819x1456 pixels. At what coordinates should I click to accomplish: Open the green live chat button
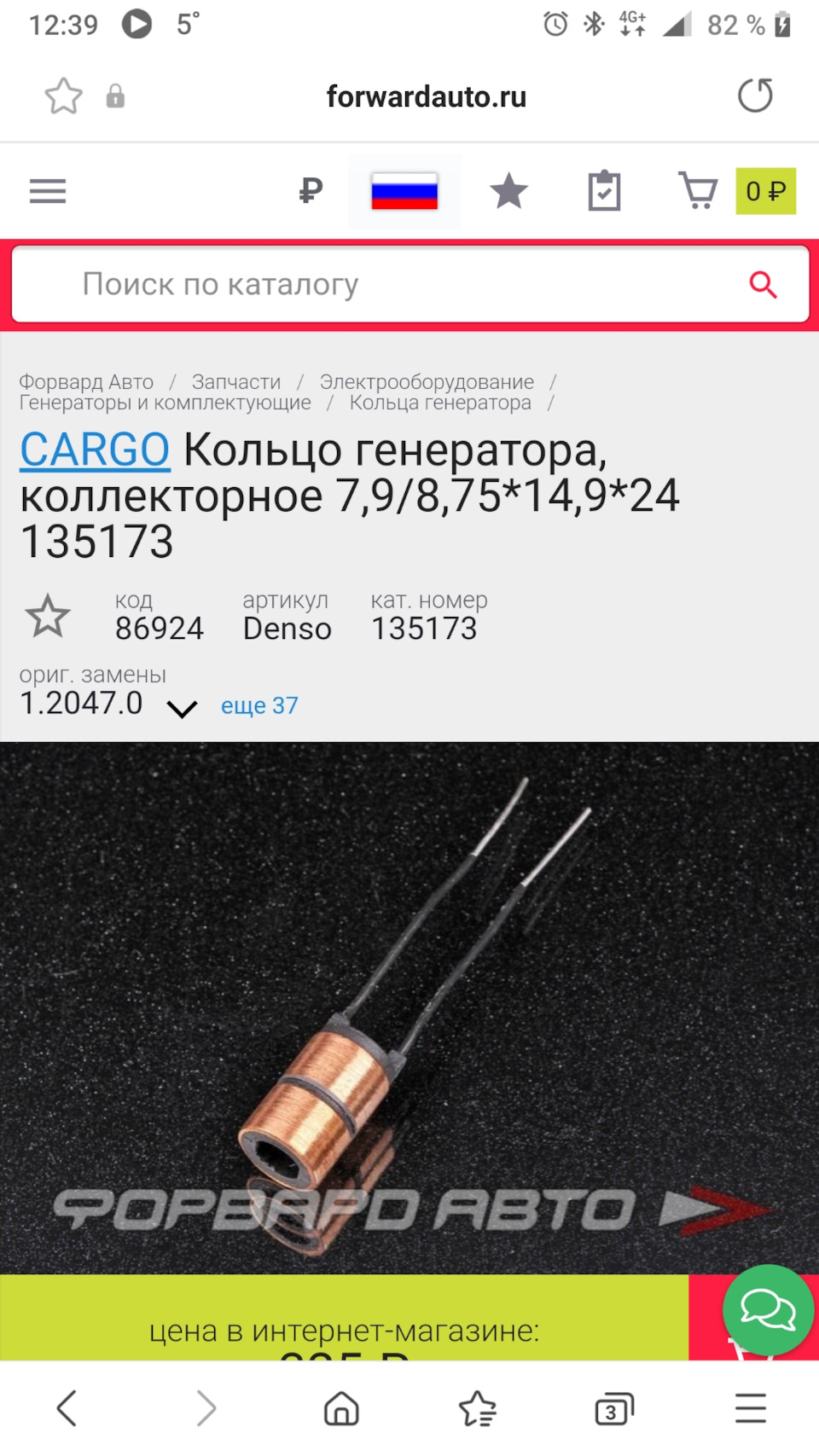768,1310
